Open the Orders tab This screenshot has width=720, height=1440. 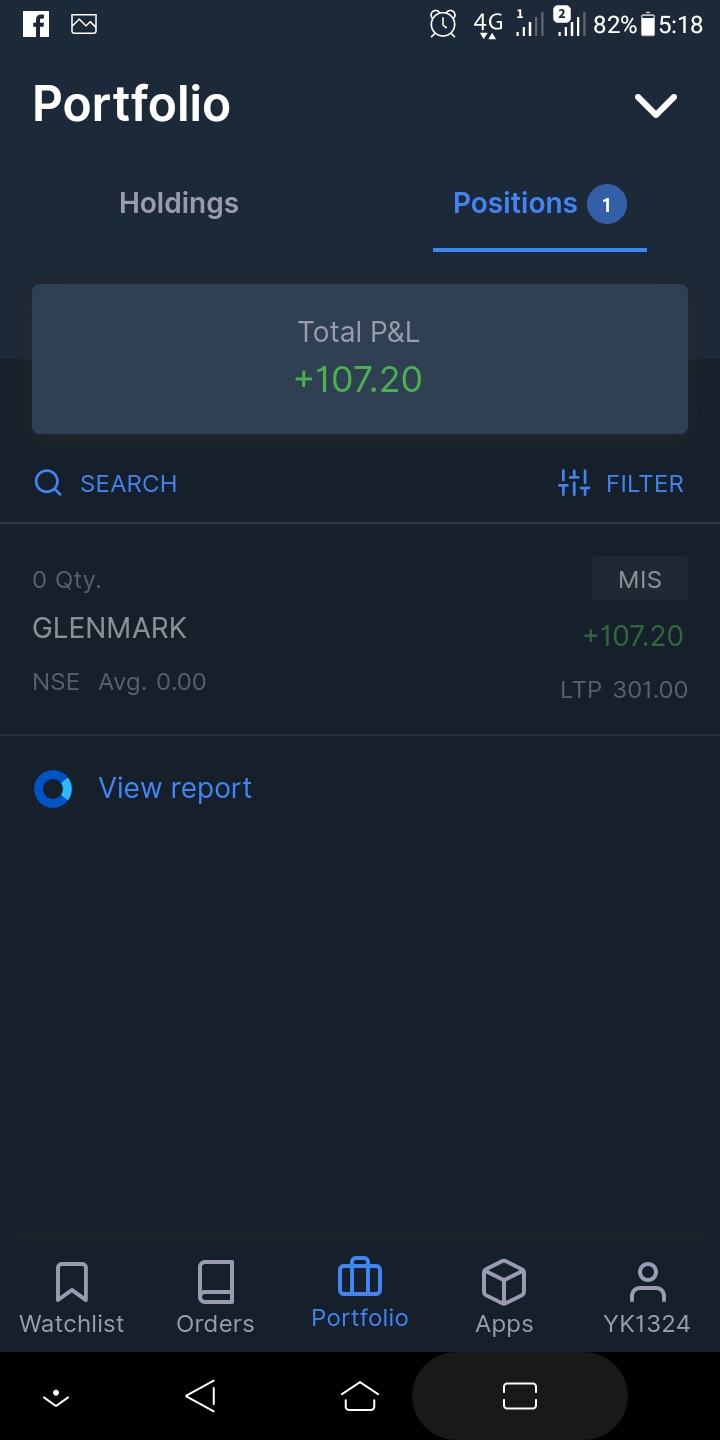(x=215, y=1297)
